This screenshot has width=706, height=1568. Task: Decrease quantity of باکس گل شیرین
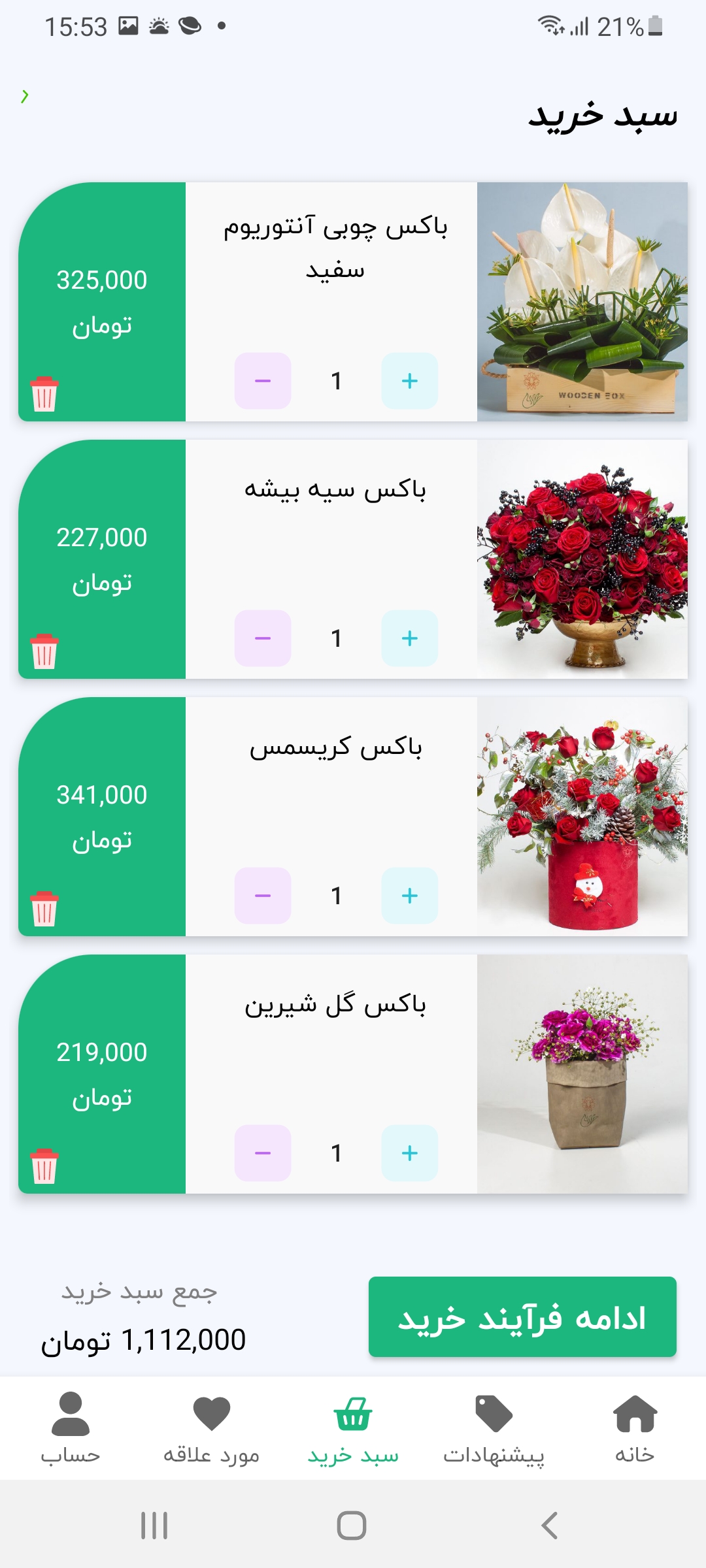click(263, 1153)
